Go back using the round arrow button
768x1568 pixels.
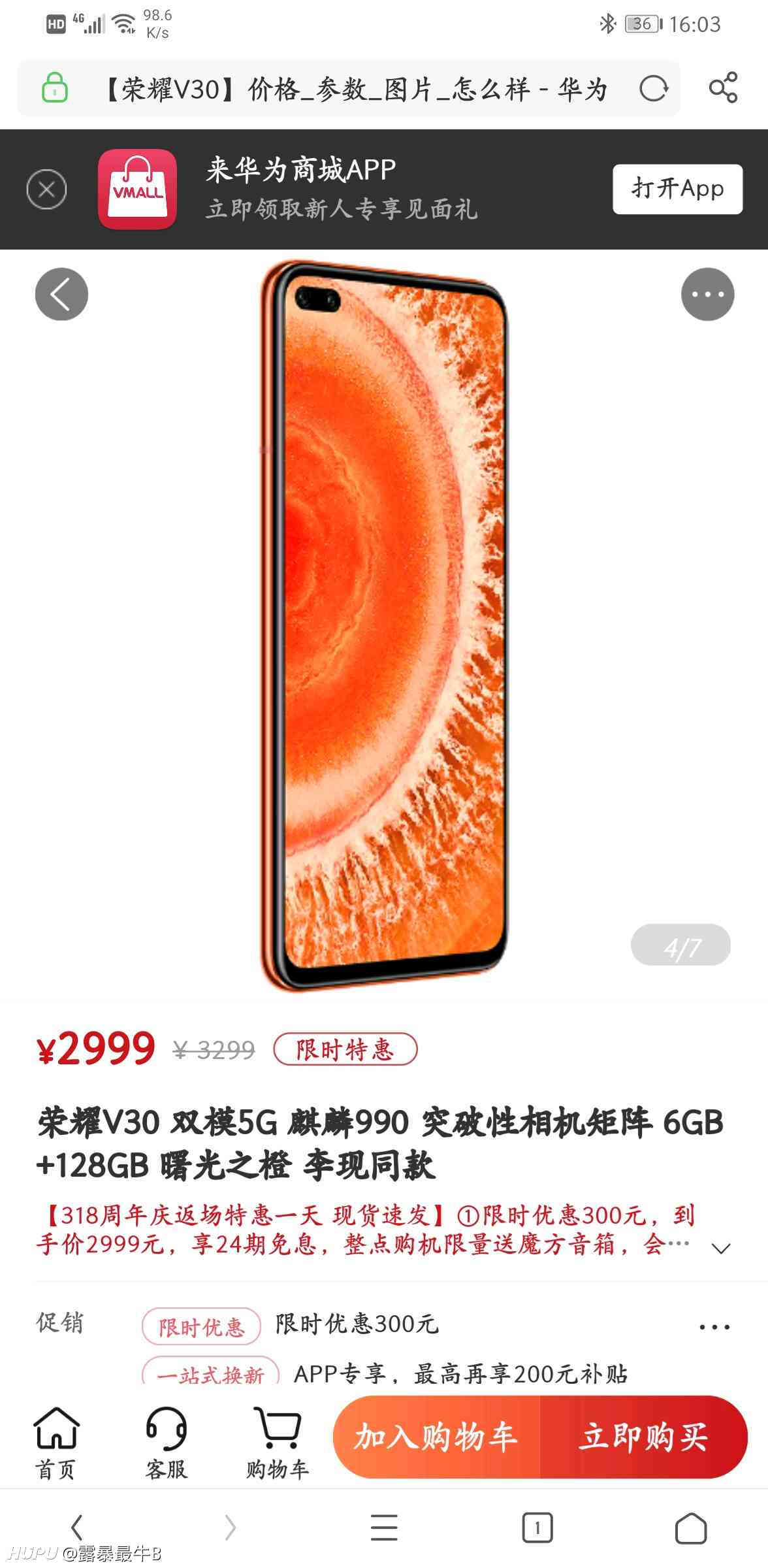tap(61, 294)
